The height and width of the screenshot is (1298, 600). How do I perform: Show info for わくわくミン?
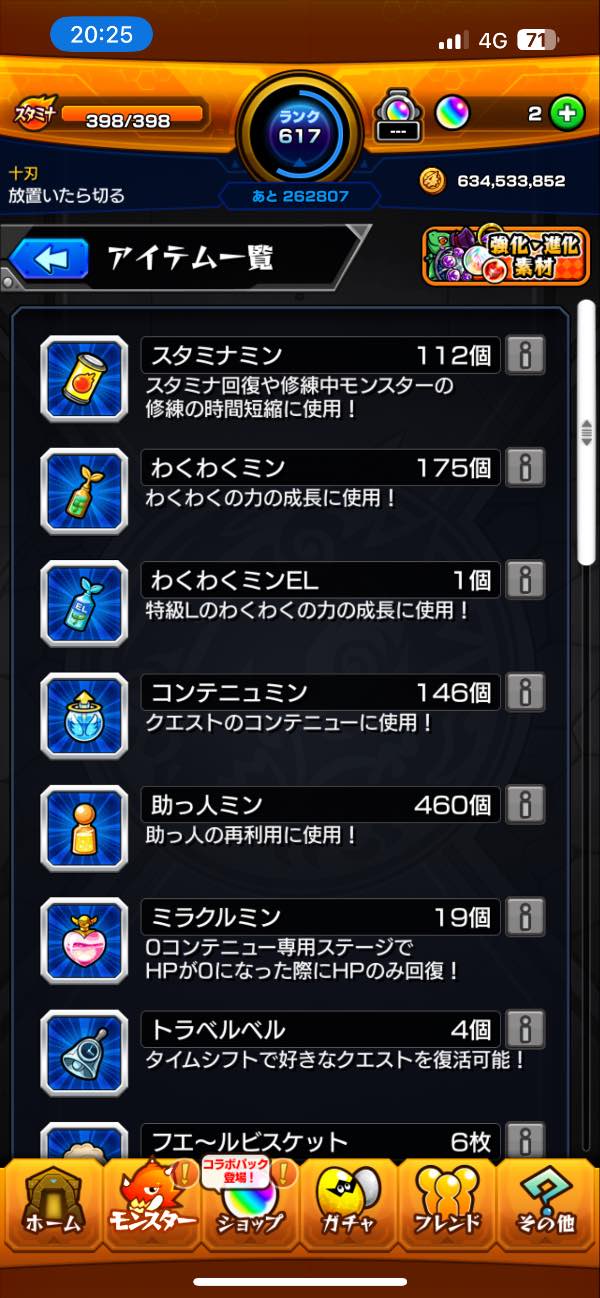pyautogui.click(x=525, y=467)
